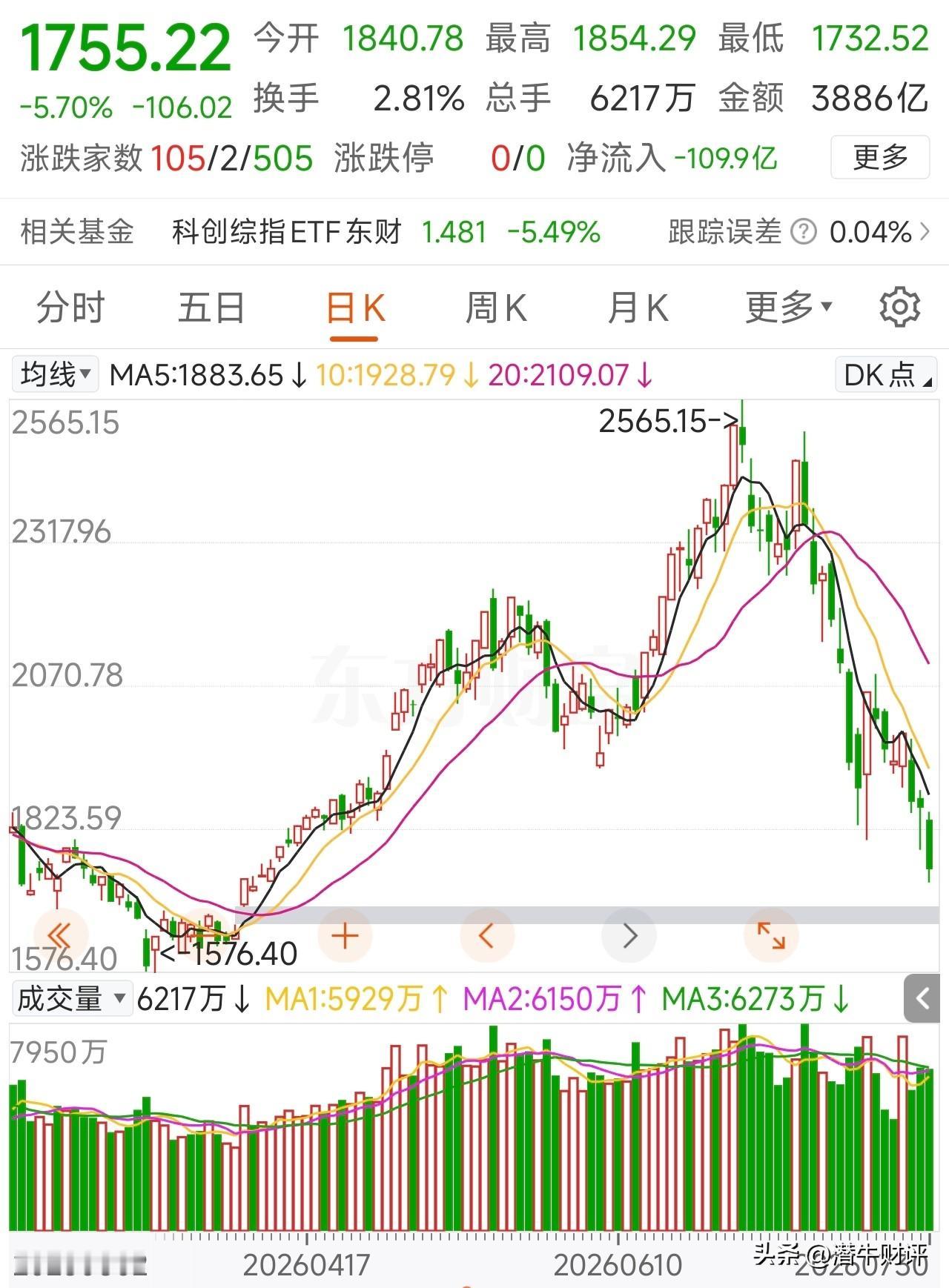Open the 科创综指ETF东财 related fund row
The width and height of the screenshot is (949, 1288).
[x=474, y=232]
